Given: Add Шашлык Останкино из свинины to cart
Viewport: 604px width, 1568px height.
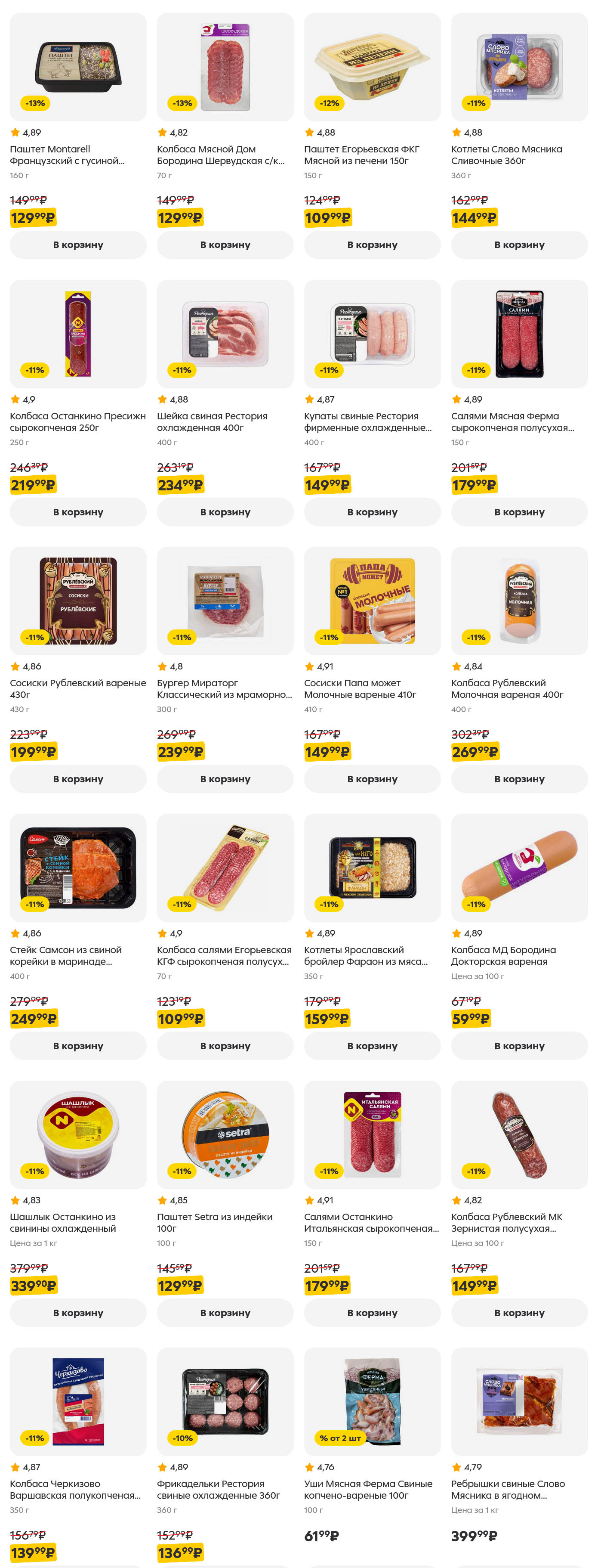Looking at the screenshot, I should (x=78, y=1312).
